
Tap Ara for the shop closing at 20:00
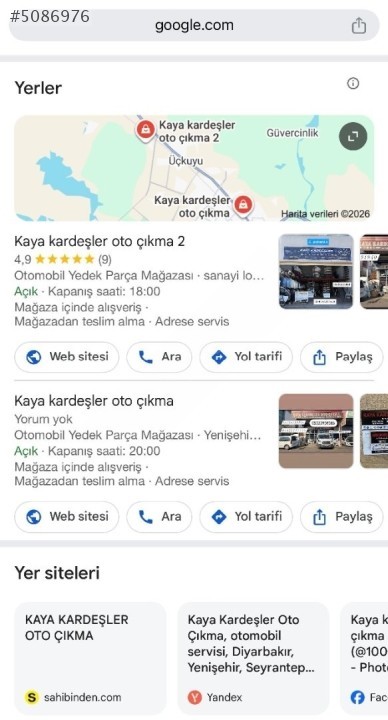159,517
